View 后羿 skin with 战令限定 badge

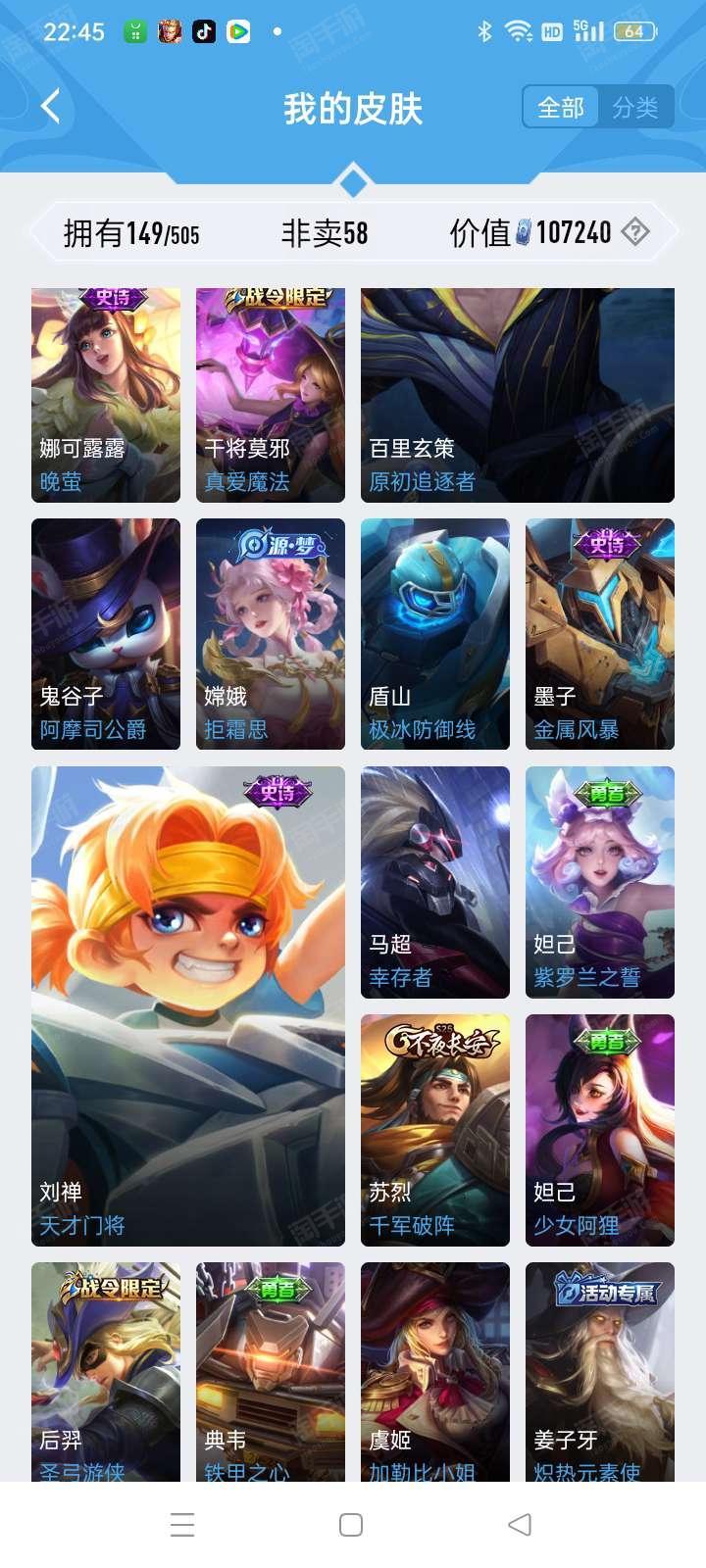[106, 1372]
